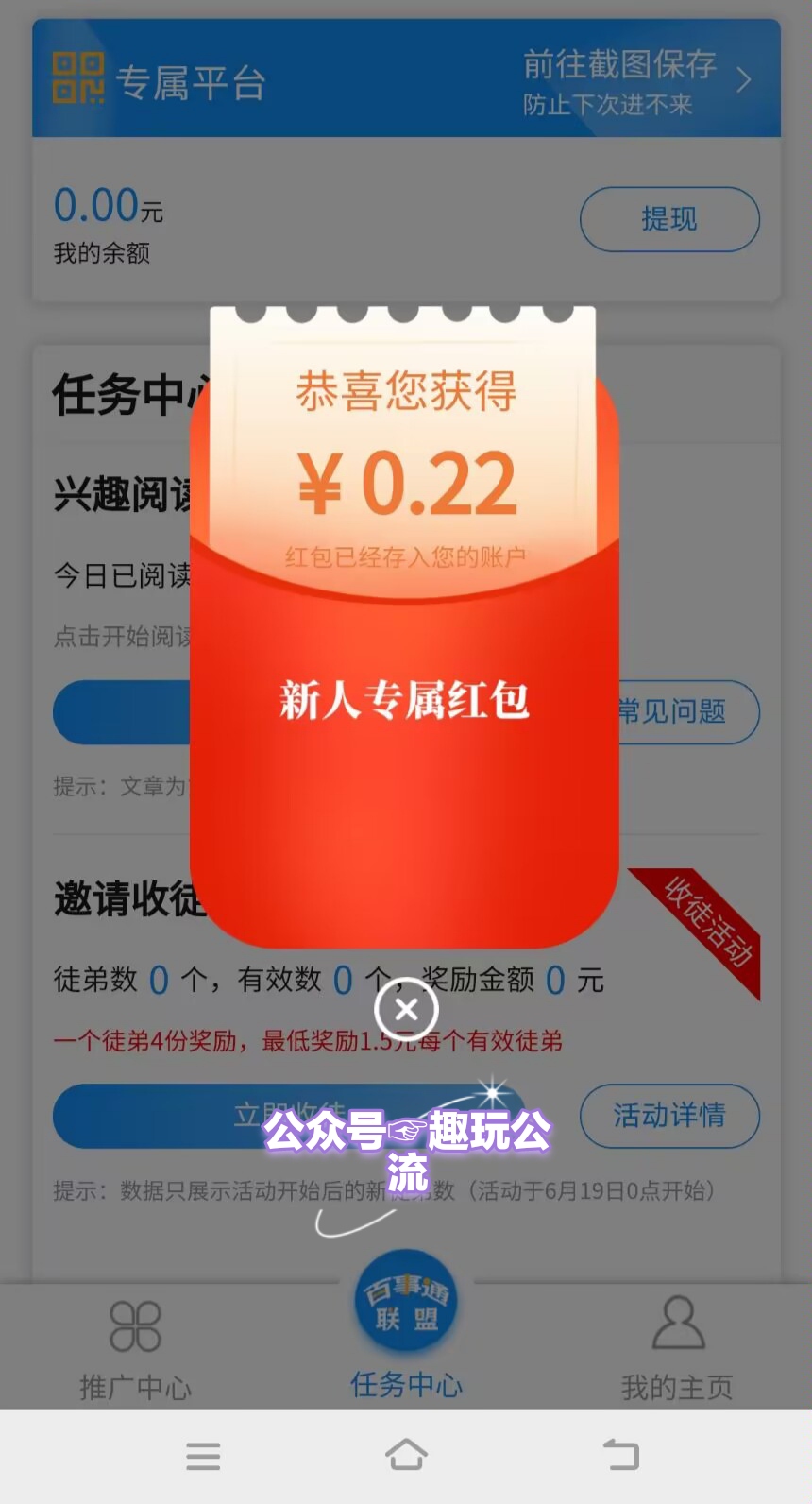Go to the system home screen
812x1504 pixels.
click(x=406, y=1455)
